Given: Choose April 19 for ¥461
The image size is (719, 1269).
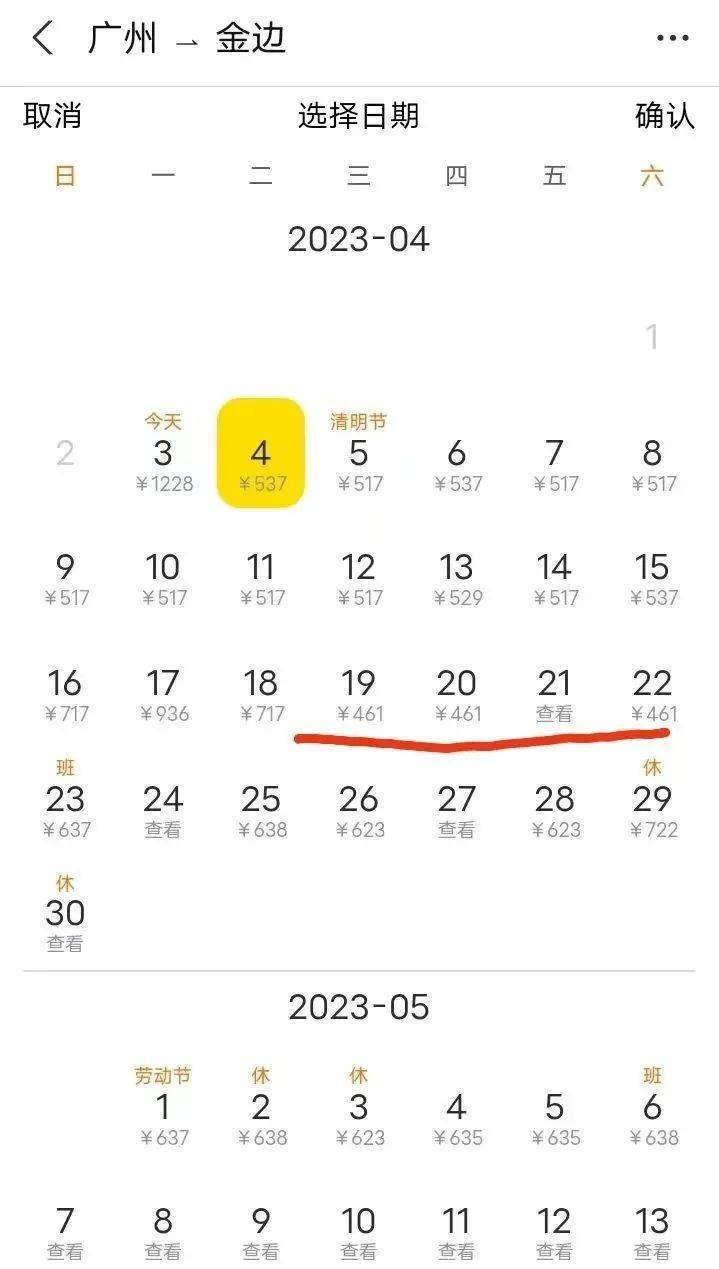Looking at the screenshot, I should [358, 695].
